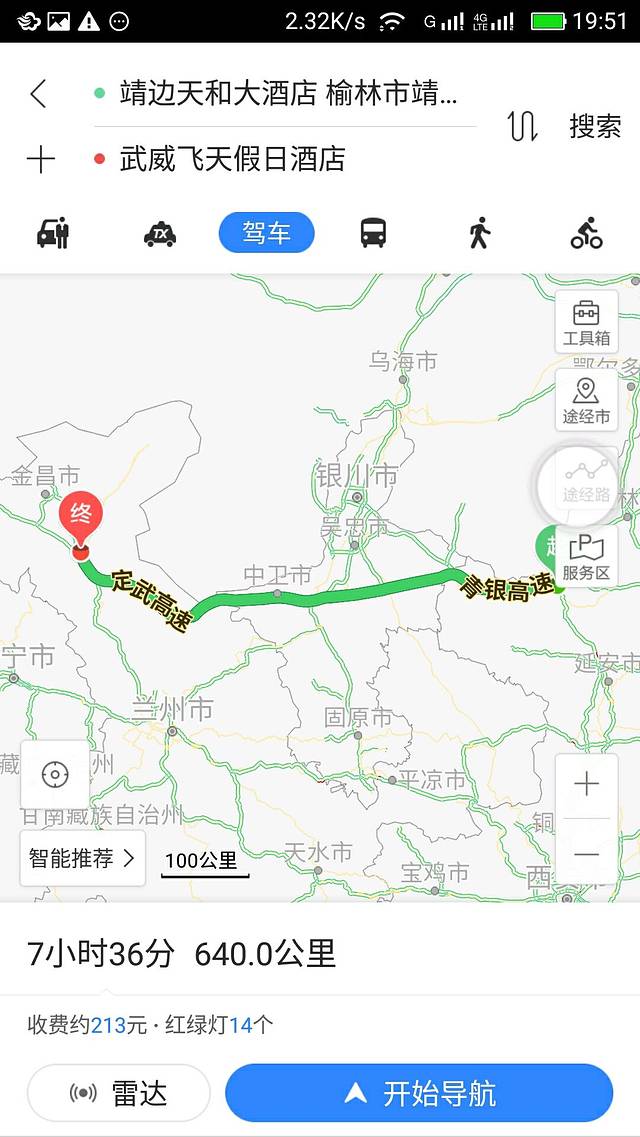Swap start and destination points

pyautogui.click(x=522, y=127)
